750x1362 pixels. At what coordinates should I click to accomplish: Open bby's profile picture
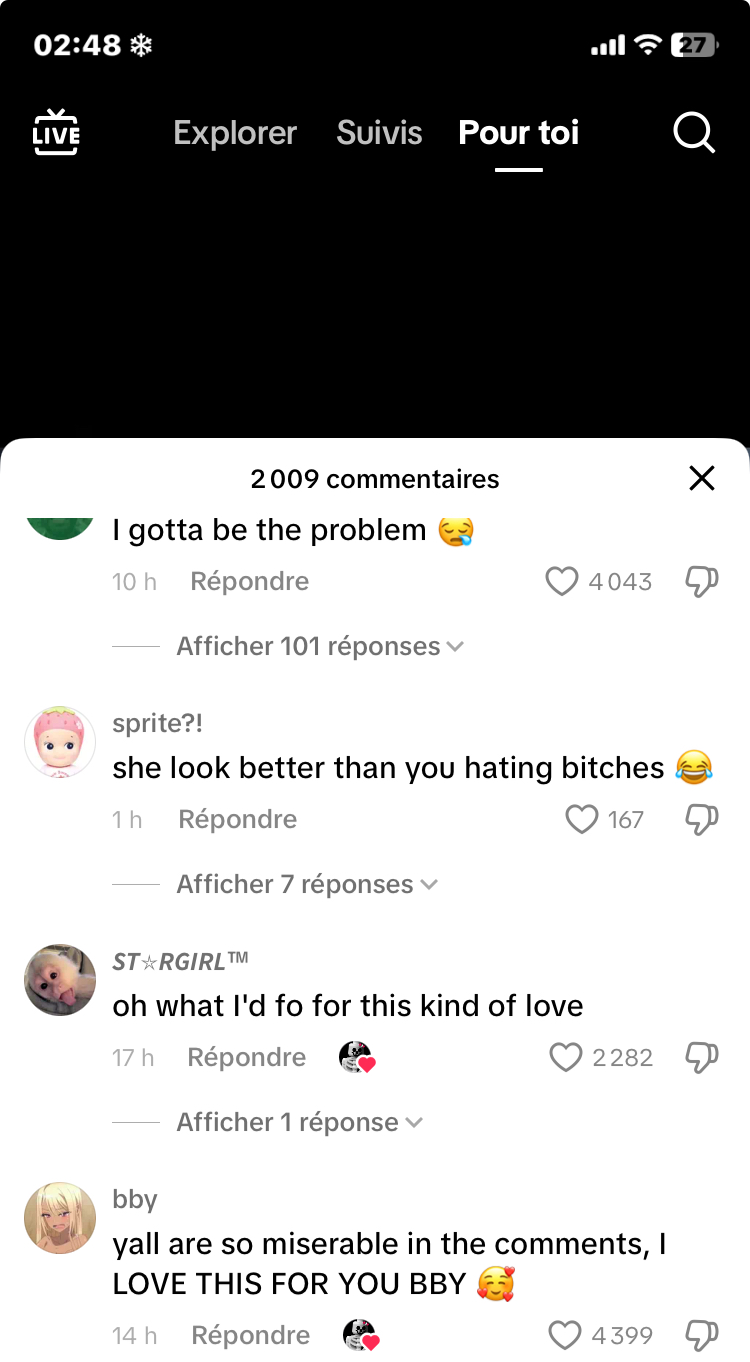pos(60,1218)
